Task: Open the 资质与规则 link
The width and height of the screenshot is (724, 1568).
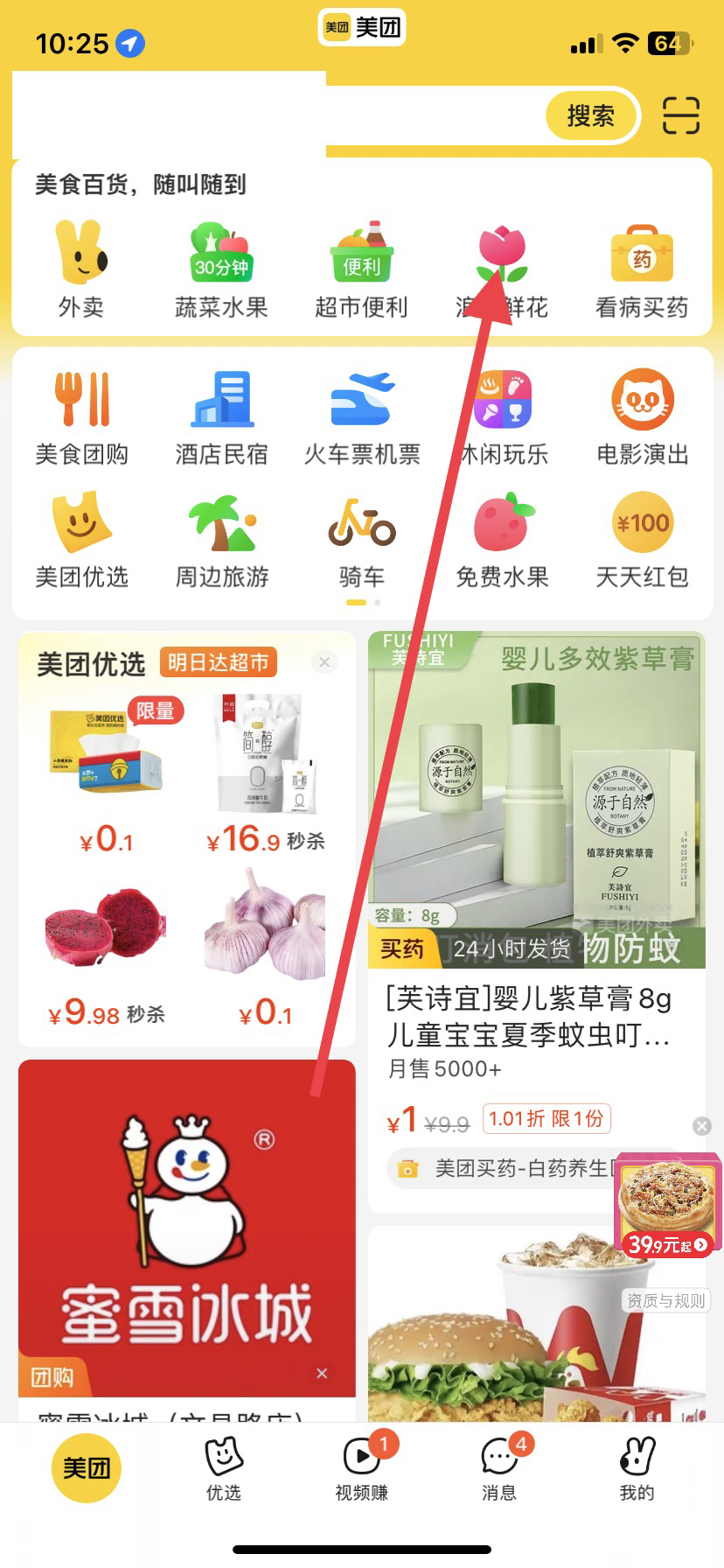Action: point(665,1299)
